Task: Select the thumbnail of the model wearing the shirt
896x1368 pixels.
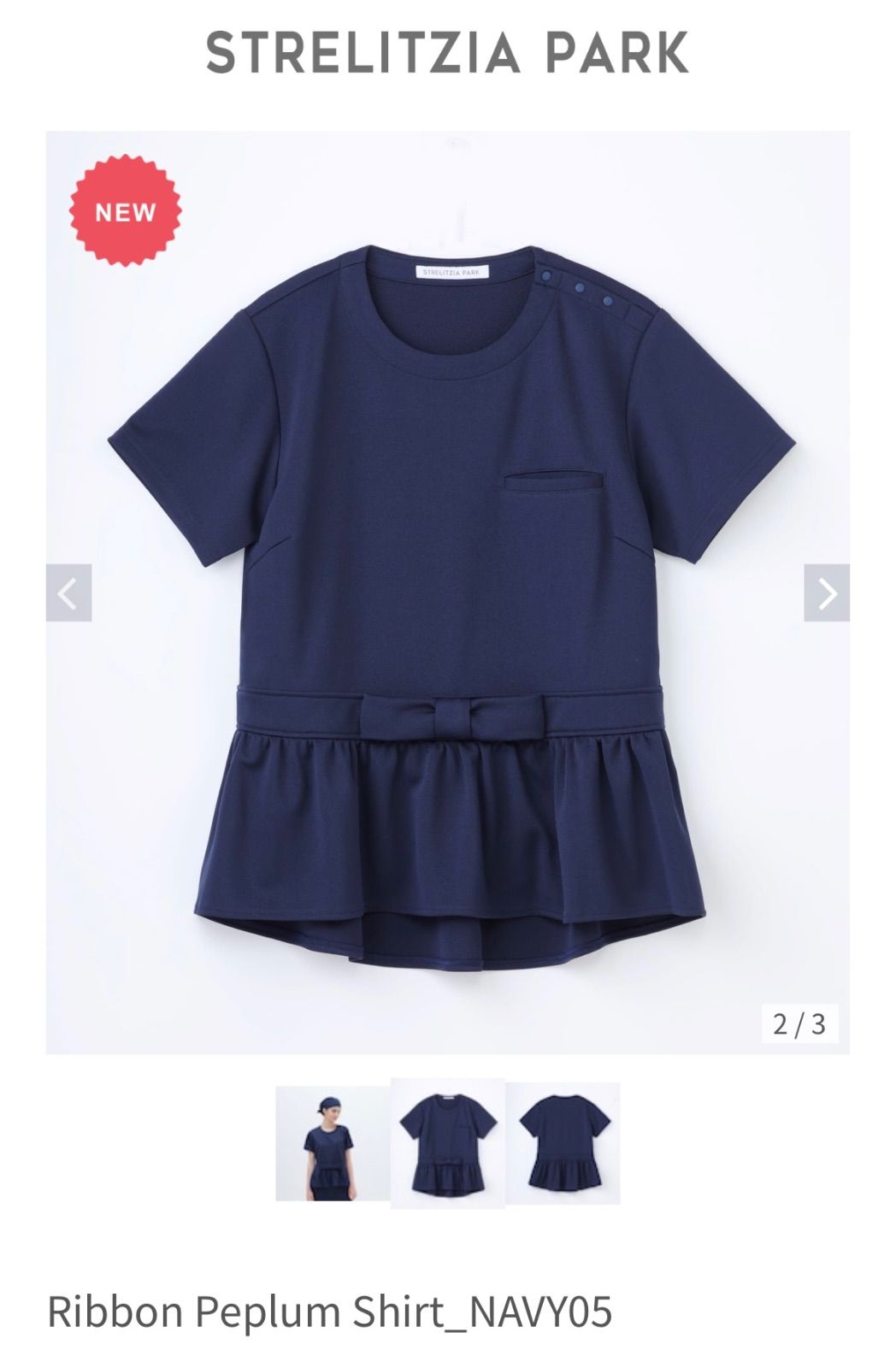Action: click(x=333, y=1143)
